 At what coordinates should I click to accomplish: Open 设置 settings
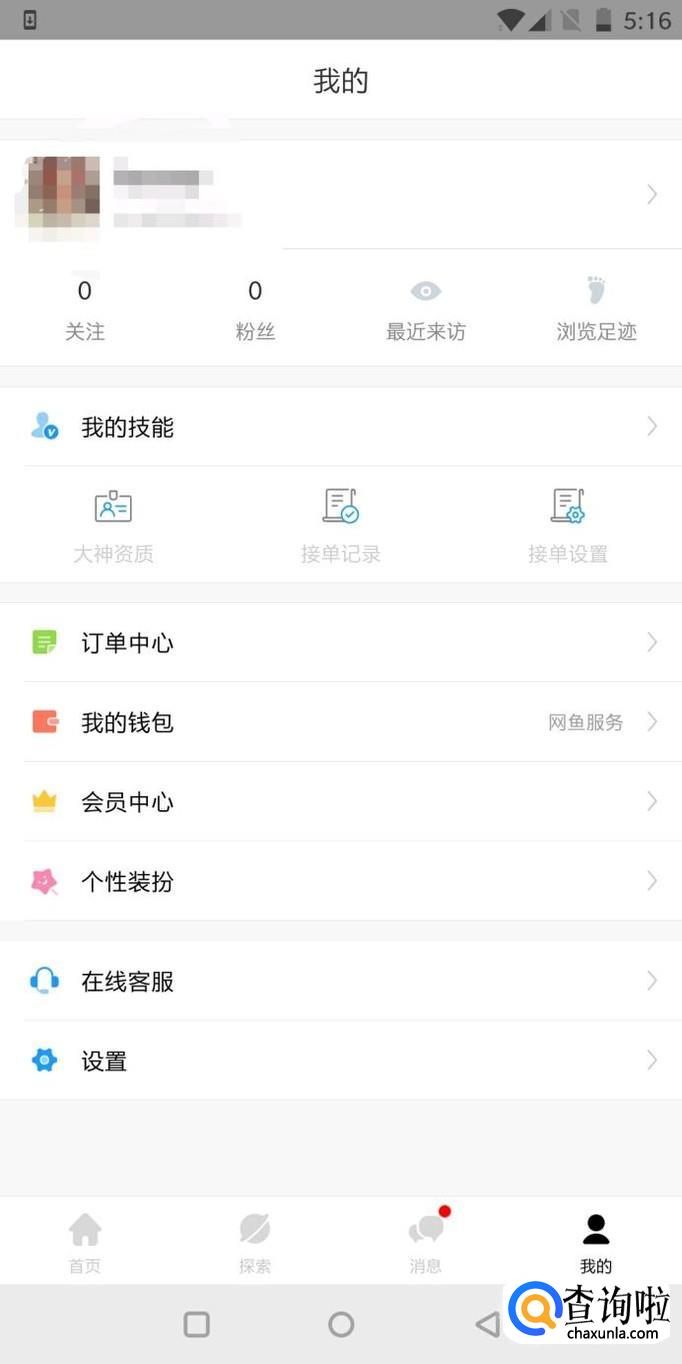(340, 1061)
